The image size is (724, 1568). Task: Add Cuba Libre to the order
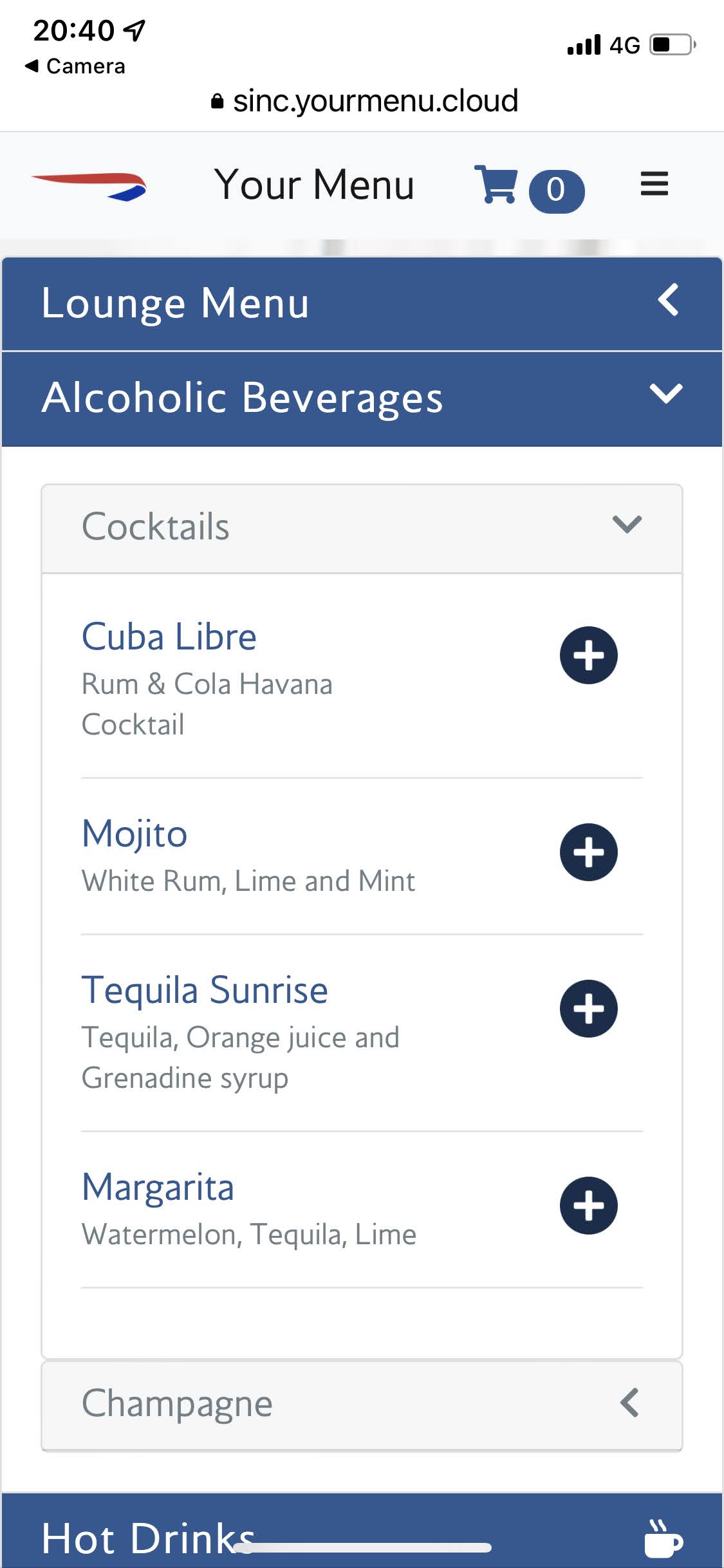pos(588,655)
